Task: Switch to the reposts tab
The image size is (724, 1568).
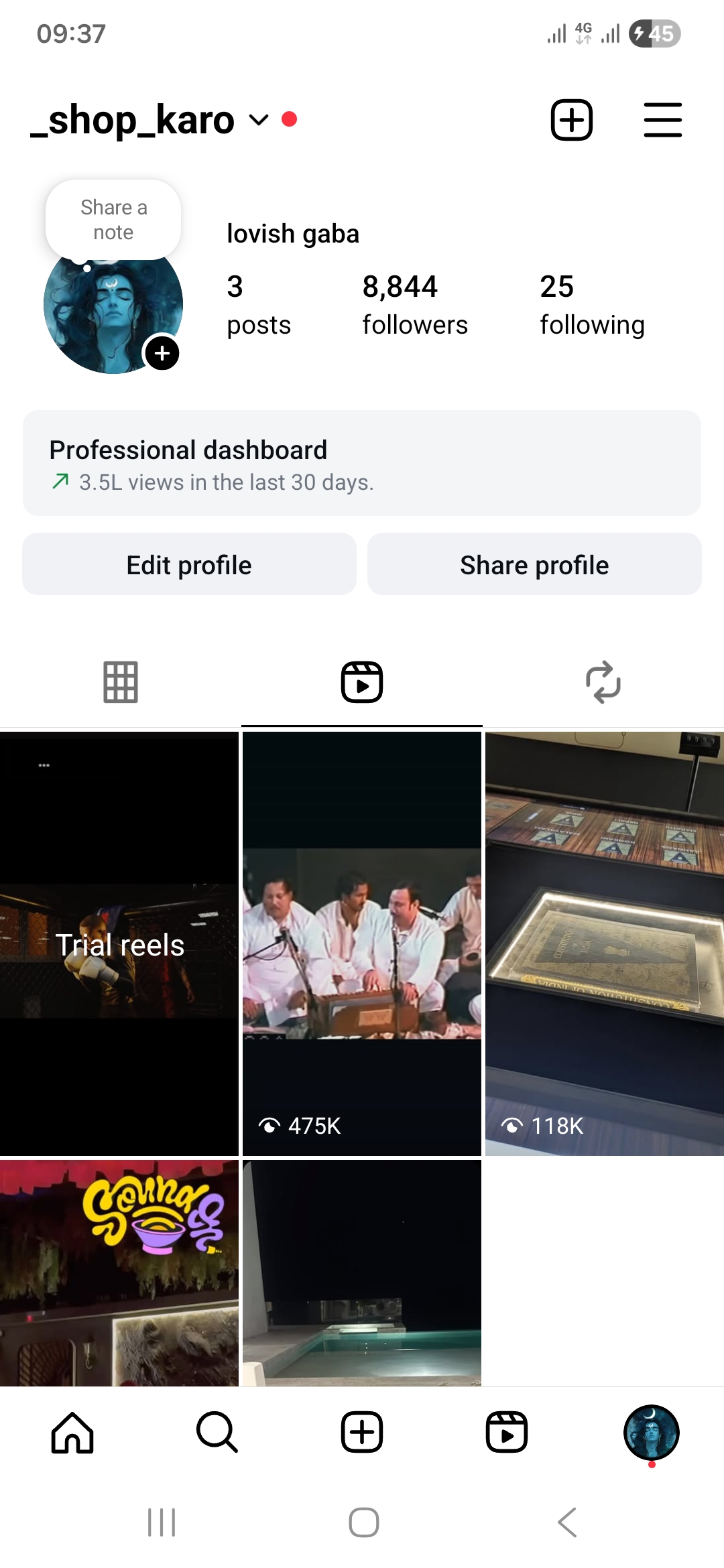Action: (603, 682)
